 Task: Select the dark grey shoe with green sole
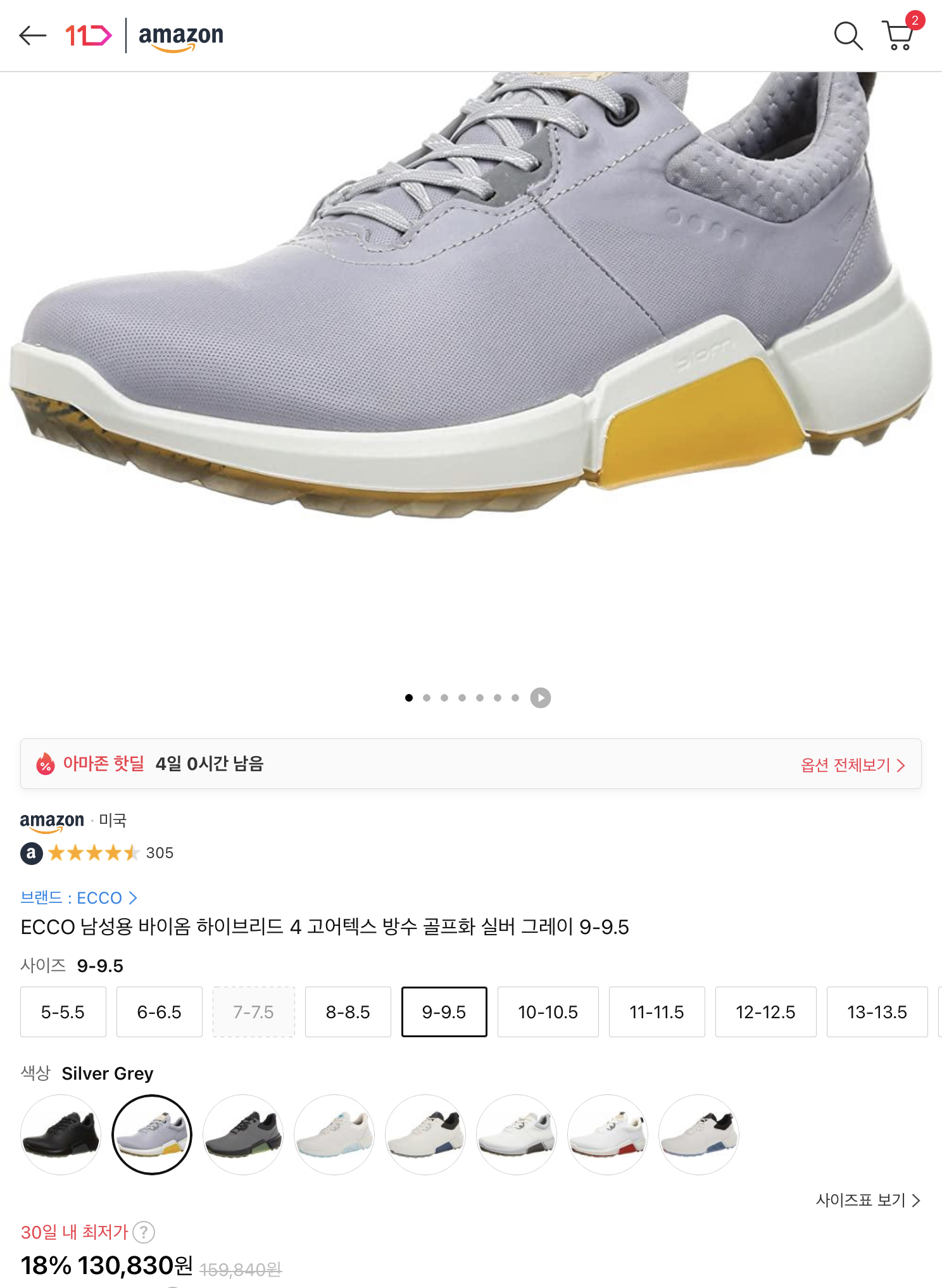pyautogui.click(x=243, y=1135)
